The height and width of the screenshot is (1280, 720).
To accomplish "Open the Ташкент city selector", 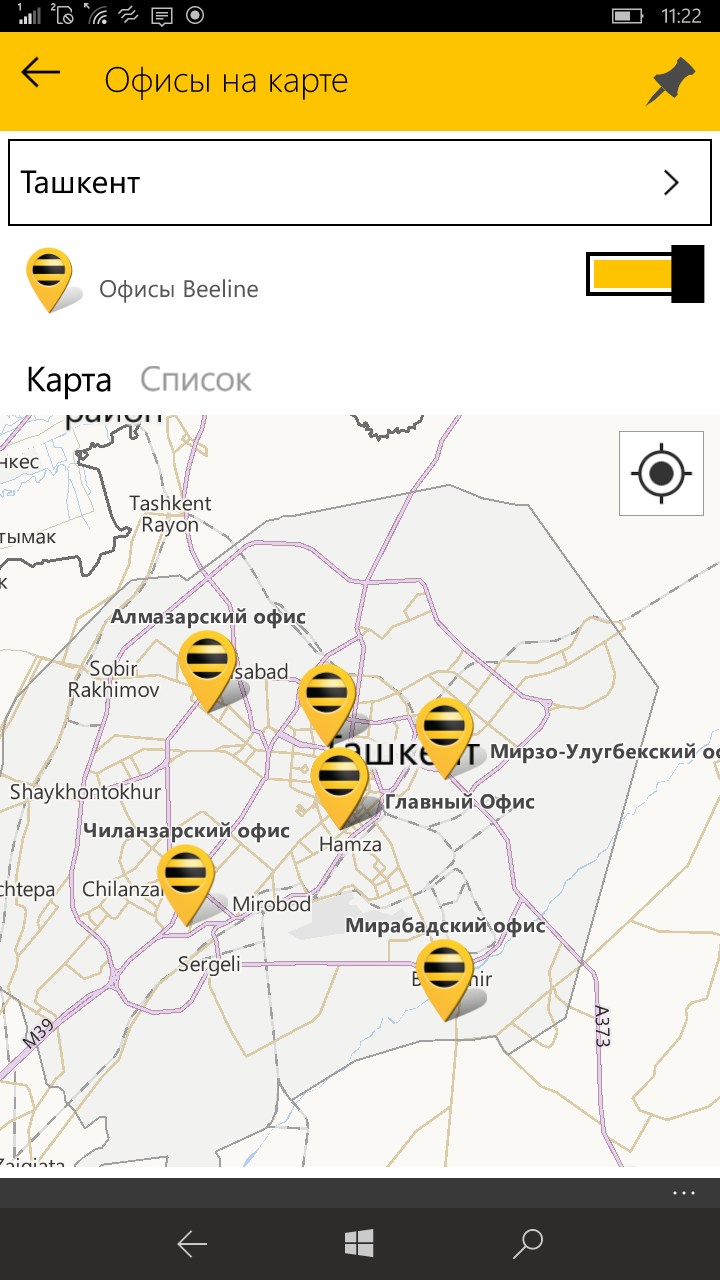I will [359, 183].
